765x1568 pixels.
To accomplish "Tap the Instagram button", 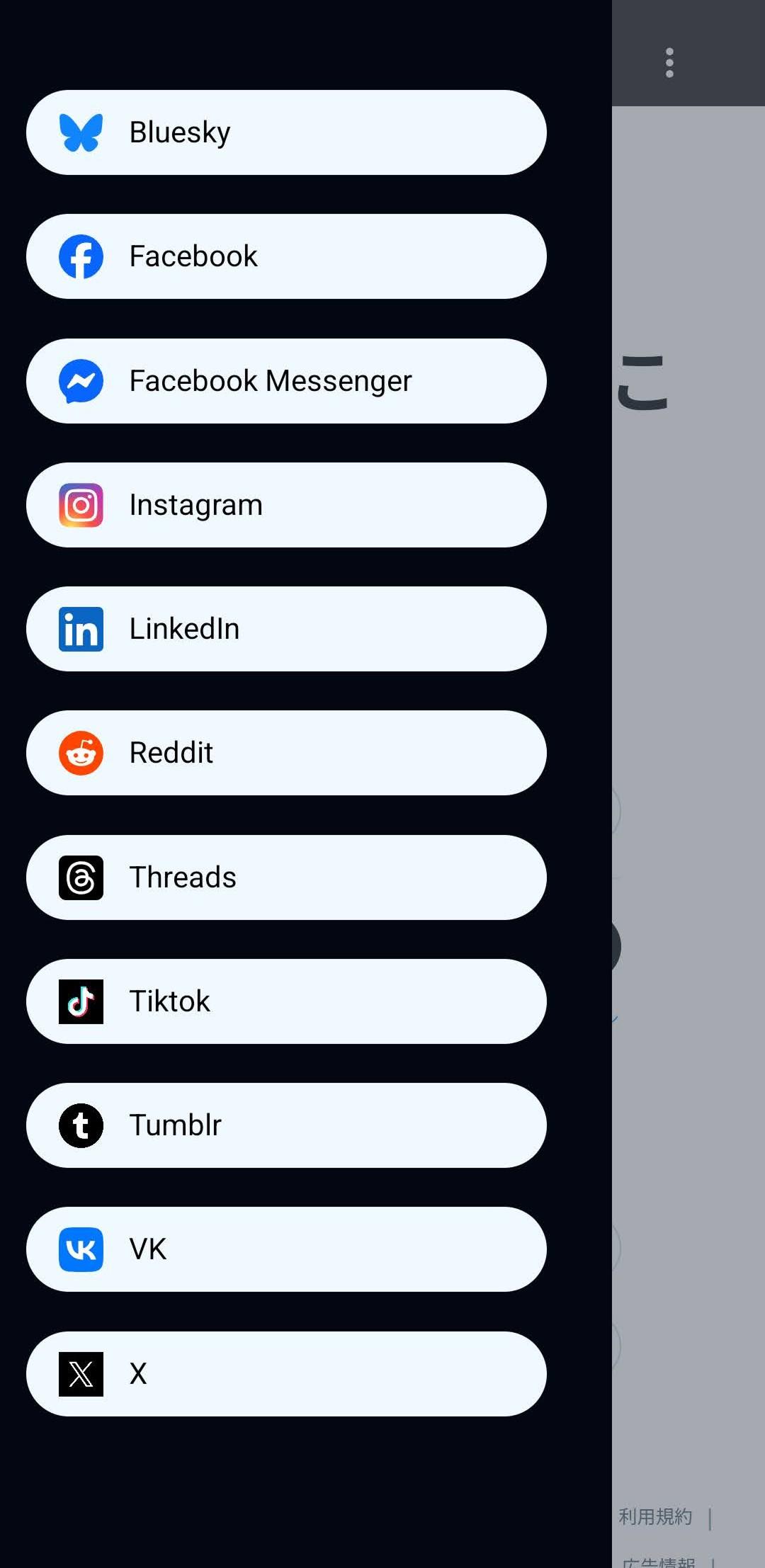I will coord(286,505).
